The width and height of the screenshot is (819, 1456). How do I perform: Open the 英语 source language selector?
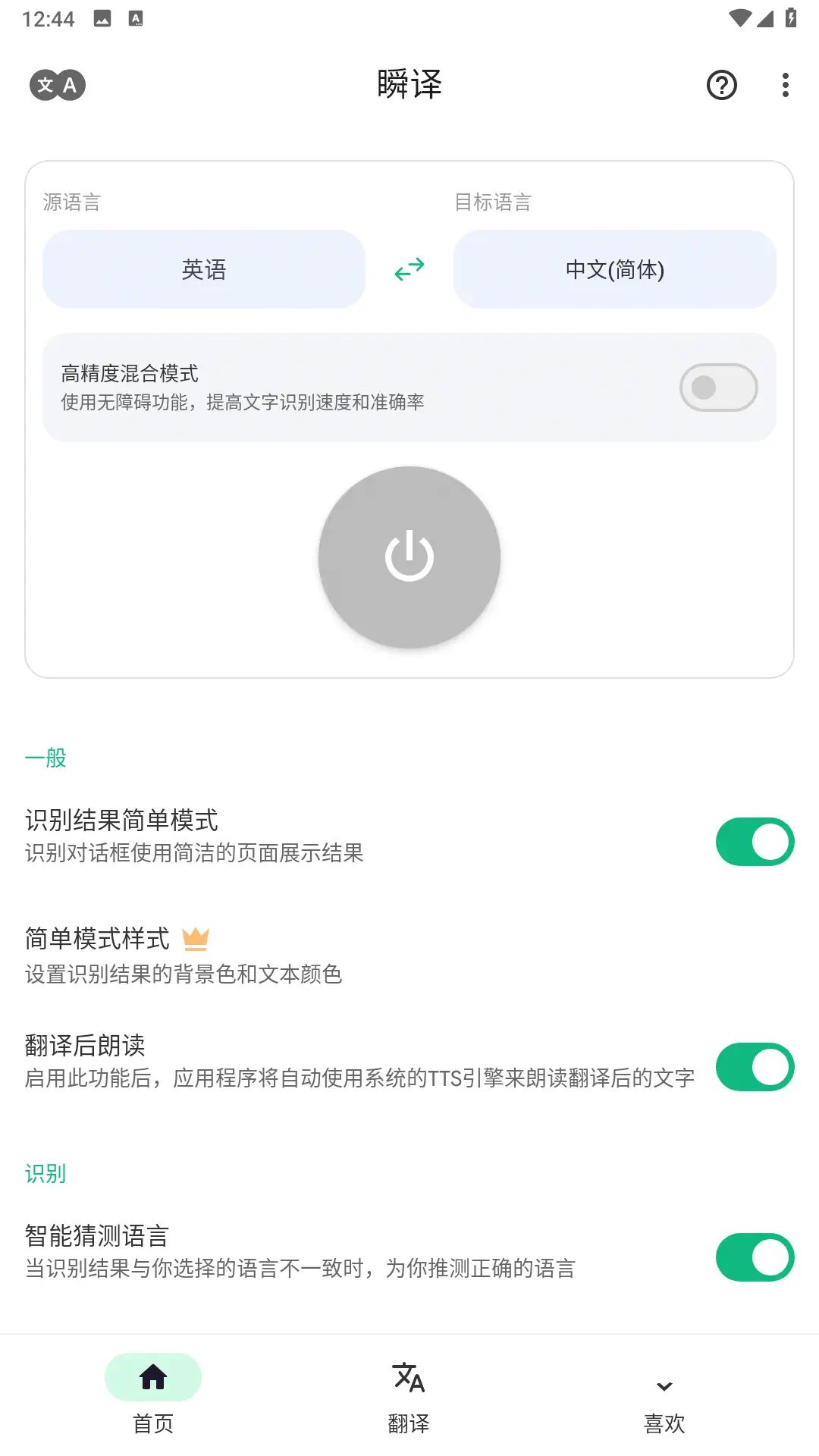[203, 269]
